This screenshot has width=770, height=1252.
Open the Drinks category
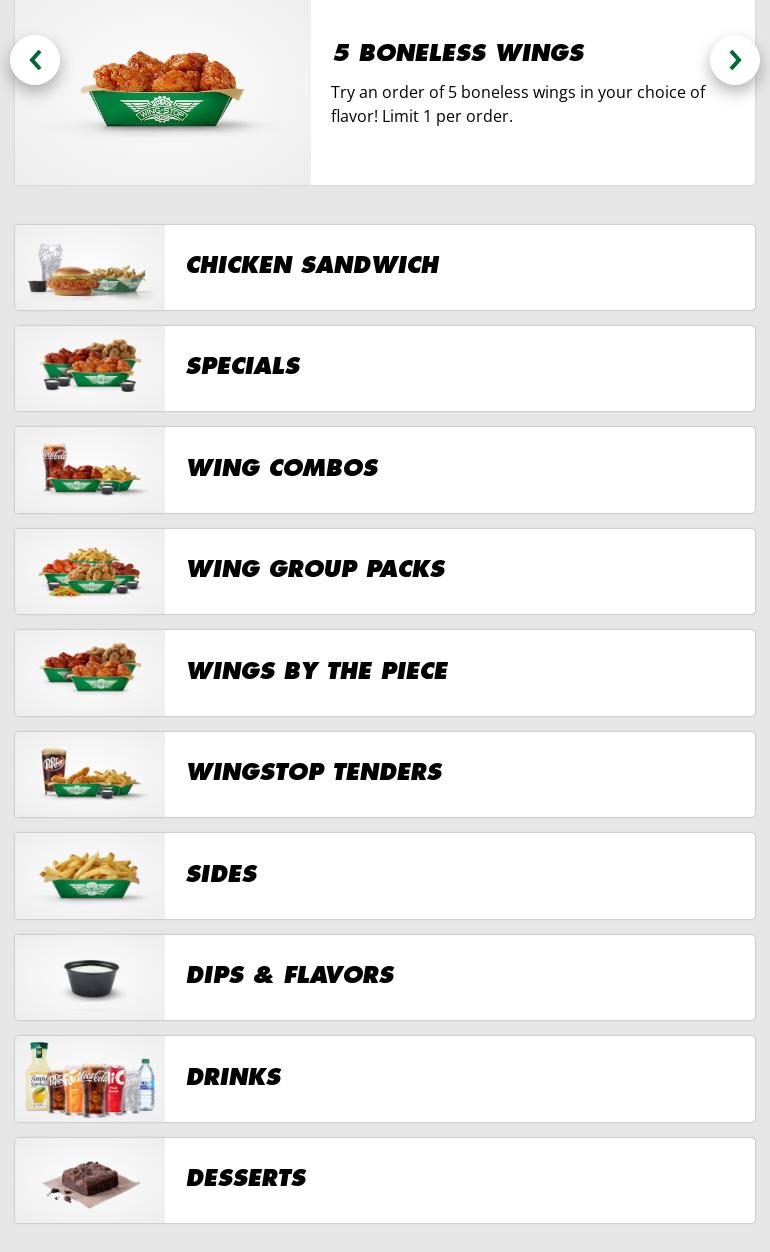click(x=385, y=1079)
